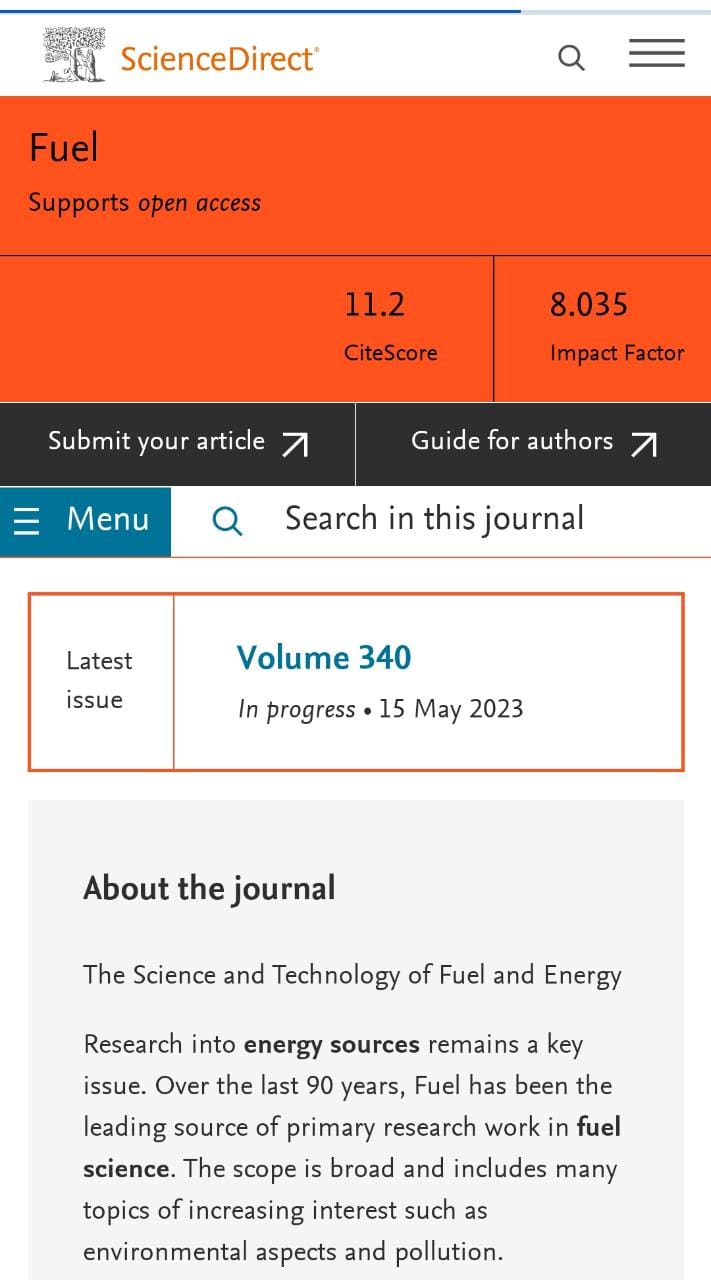Tap Submit your article
The height and width of the screenshot is (1280, 711).
(178, 443)
